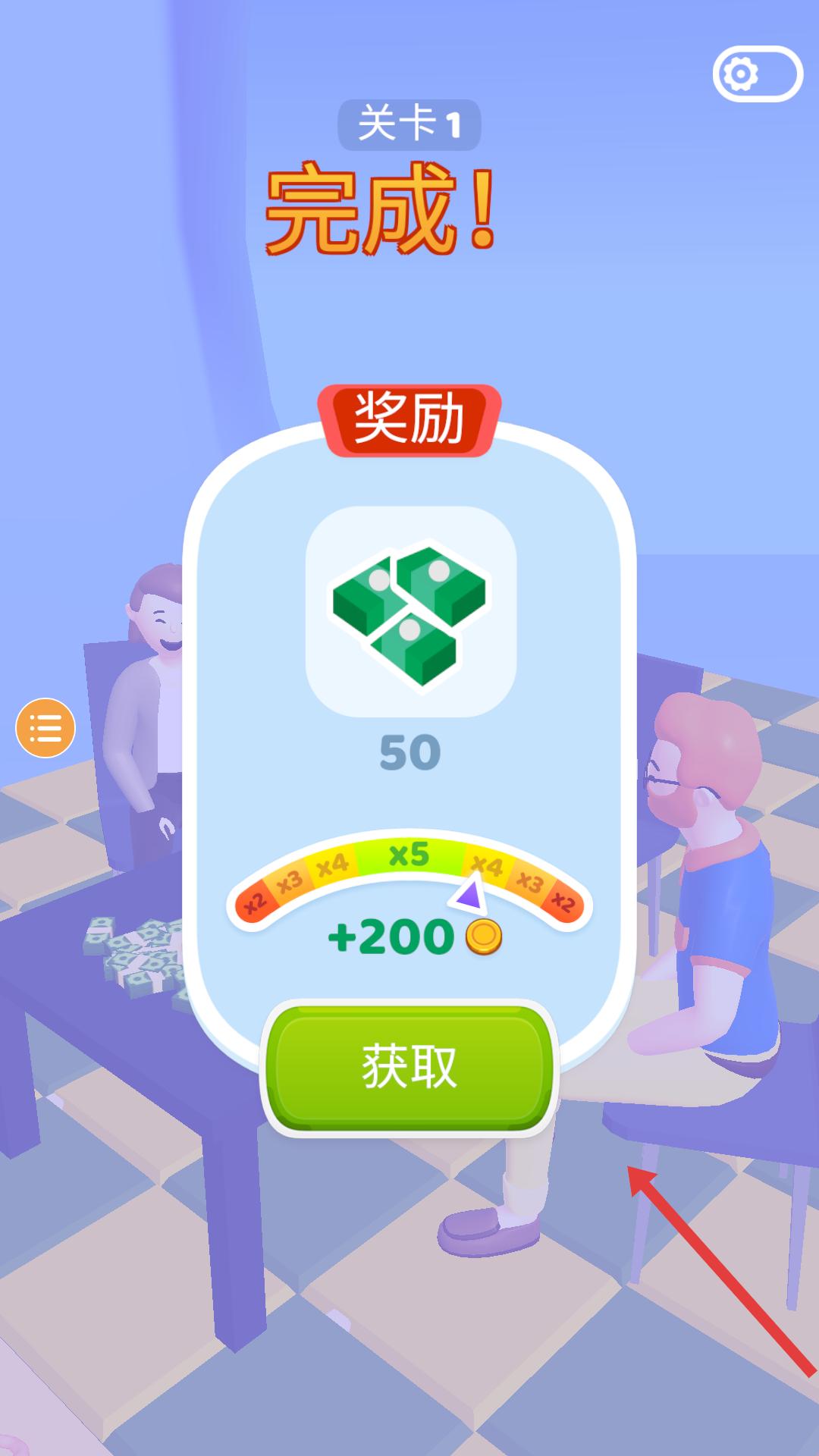Tap the green 获取 button
The image size is (819, 1456).
(x=409, y=1067)
